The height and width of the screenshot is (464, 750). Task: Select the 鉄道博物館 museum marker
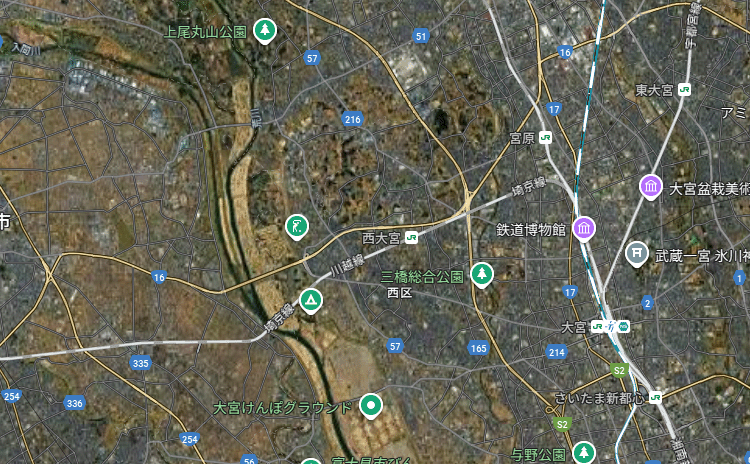pos(584,228)
